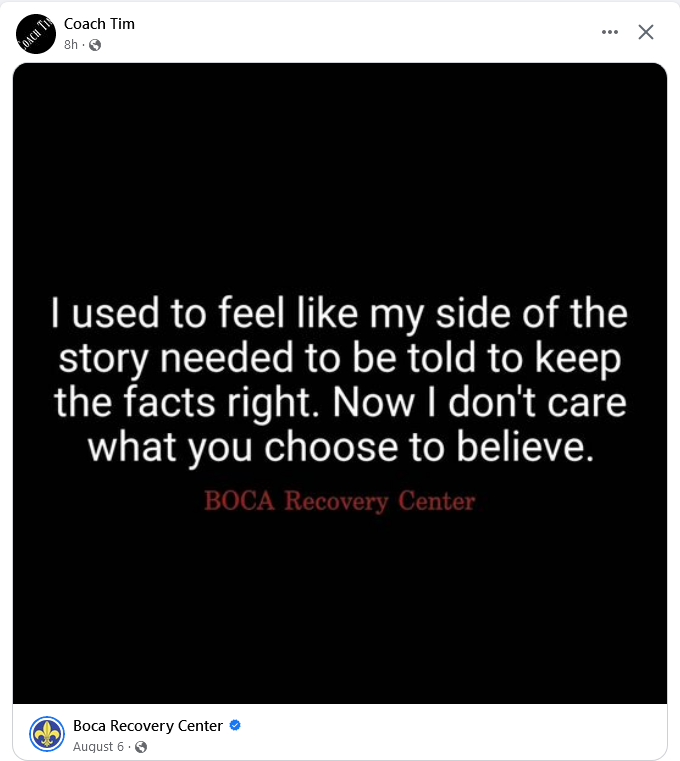Visit the Boca Recovery Center page
The height and width of the screenshot is (761, 680).
(148, 726)
